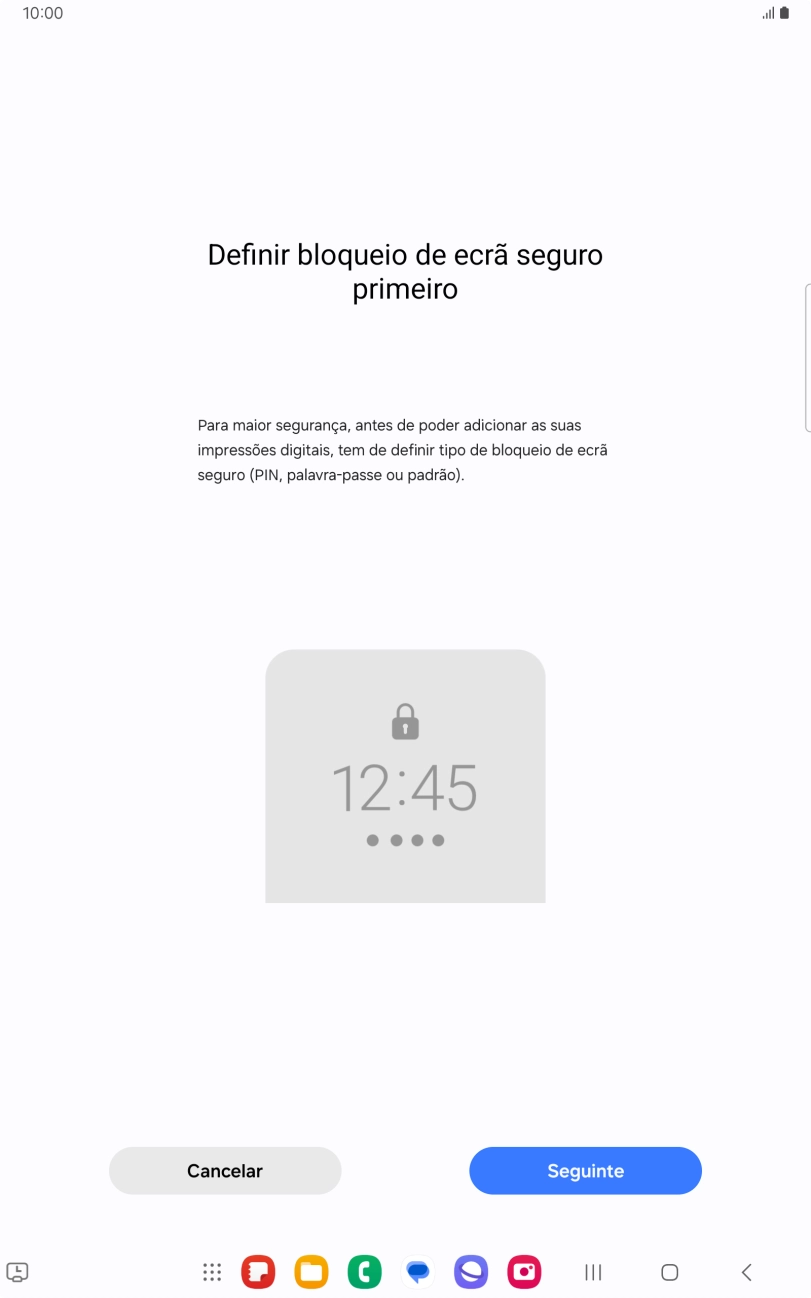
Task: Launch My Files from the taskbar
Action: [x=311, y=1272]
